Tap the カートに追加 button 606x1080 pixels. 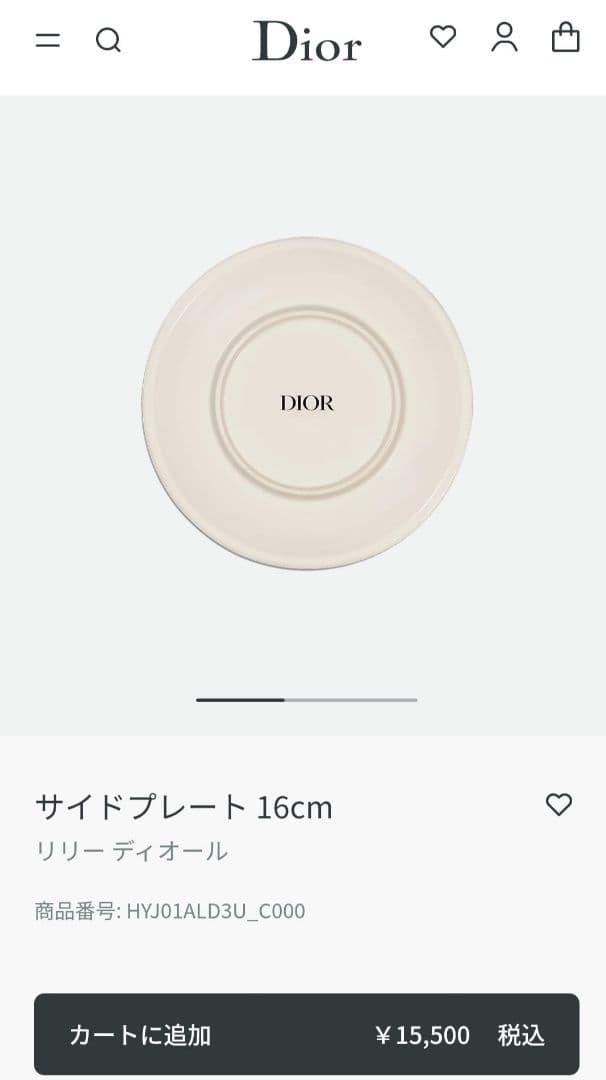[306, 1035]
